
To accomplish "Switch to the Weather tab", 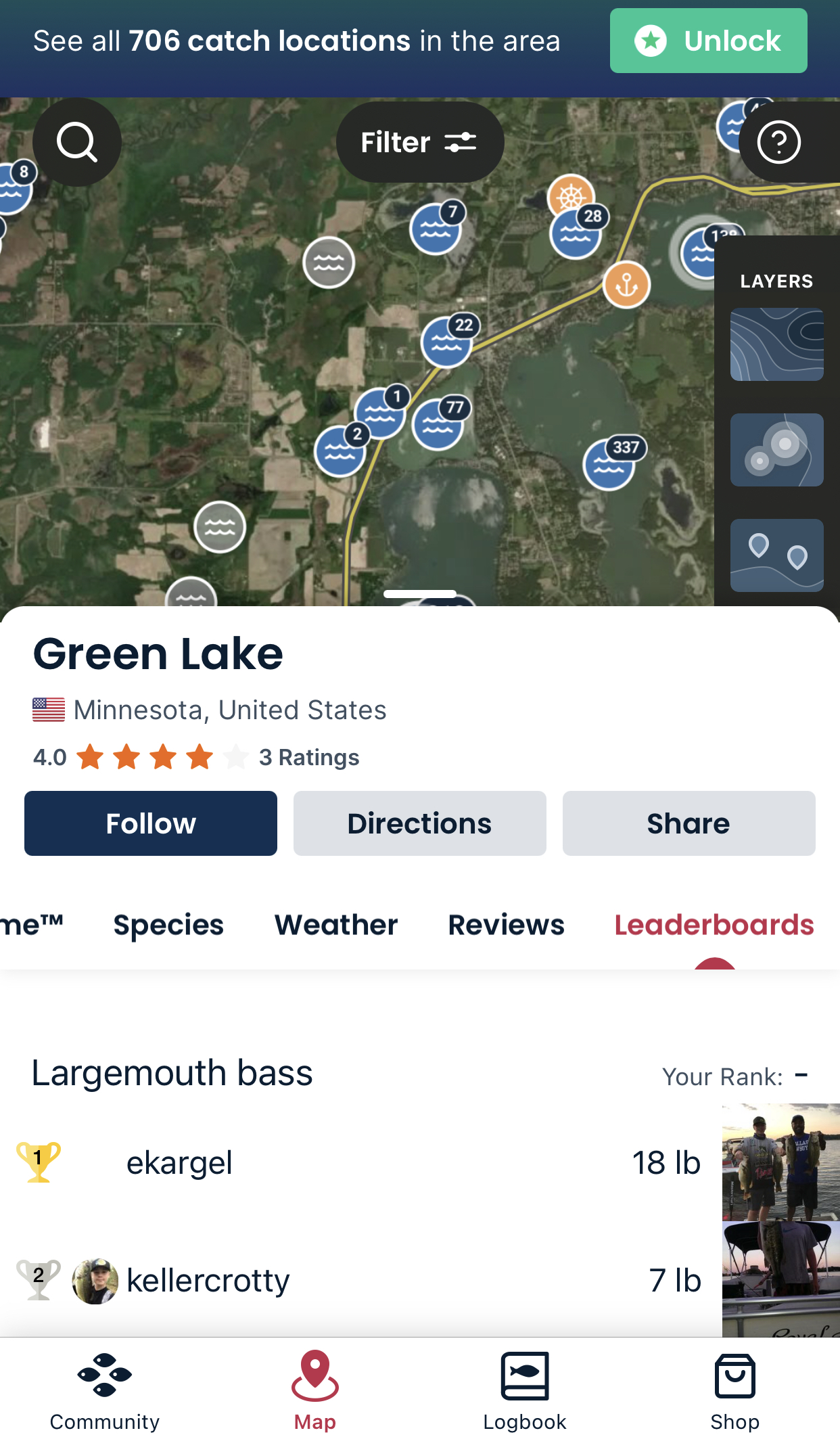I will [336, 925].
